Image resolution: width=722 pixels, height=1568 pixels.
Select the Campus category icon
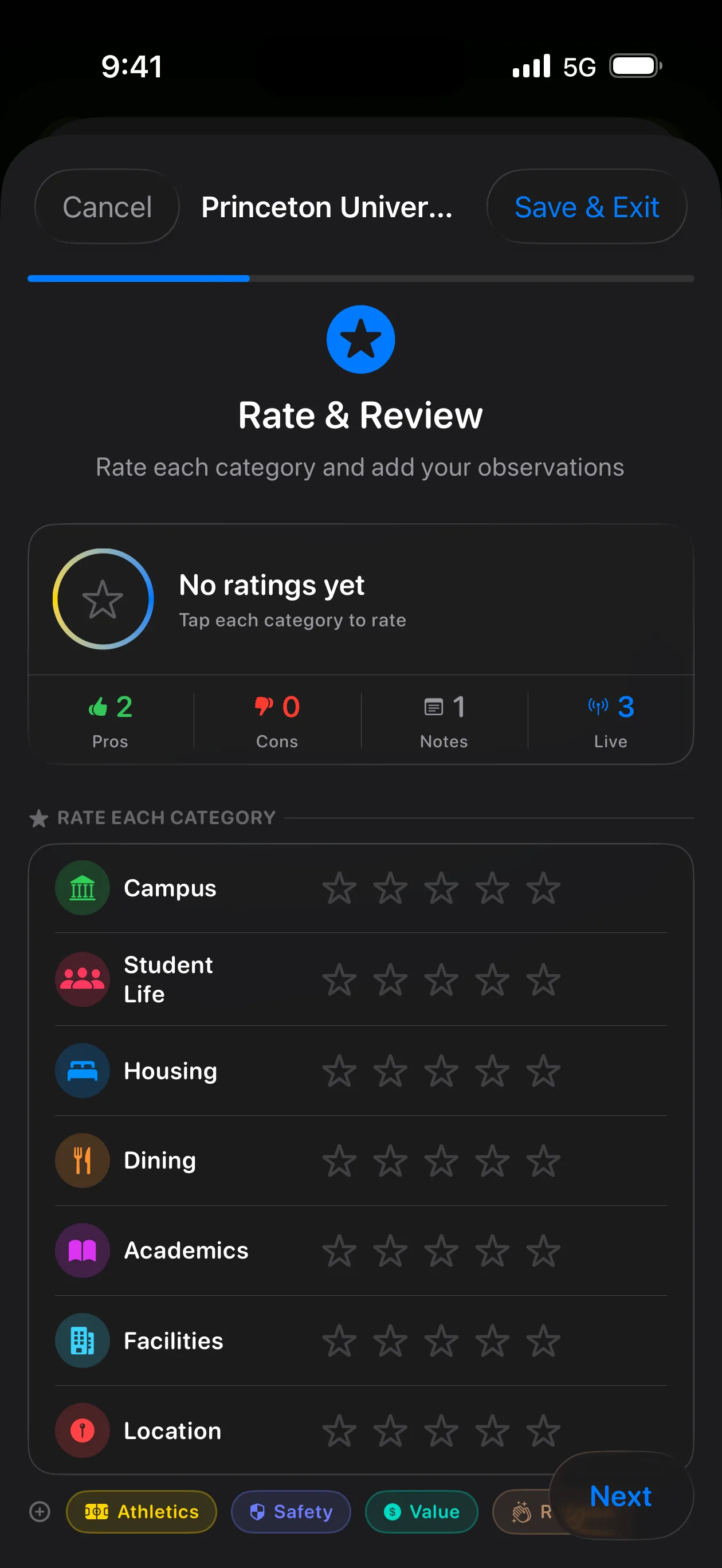tap(82, 888)
